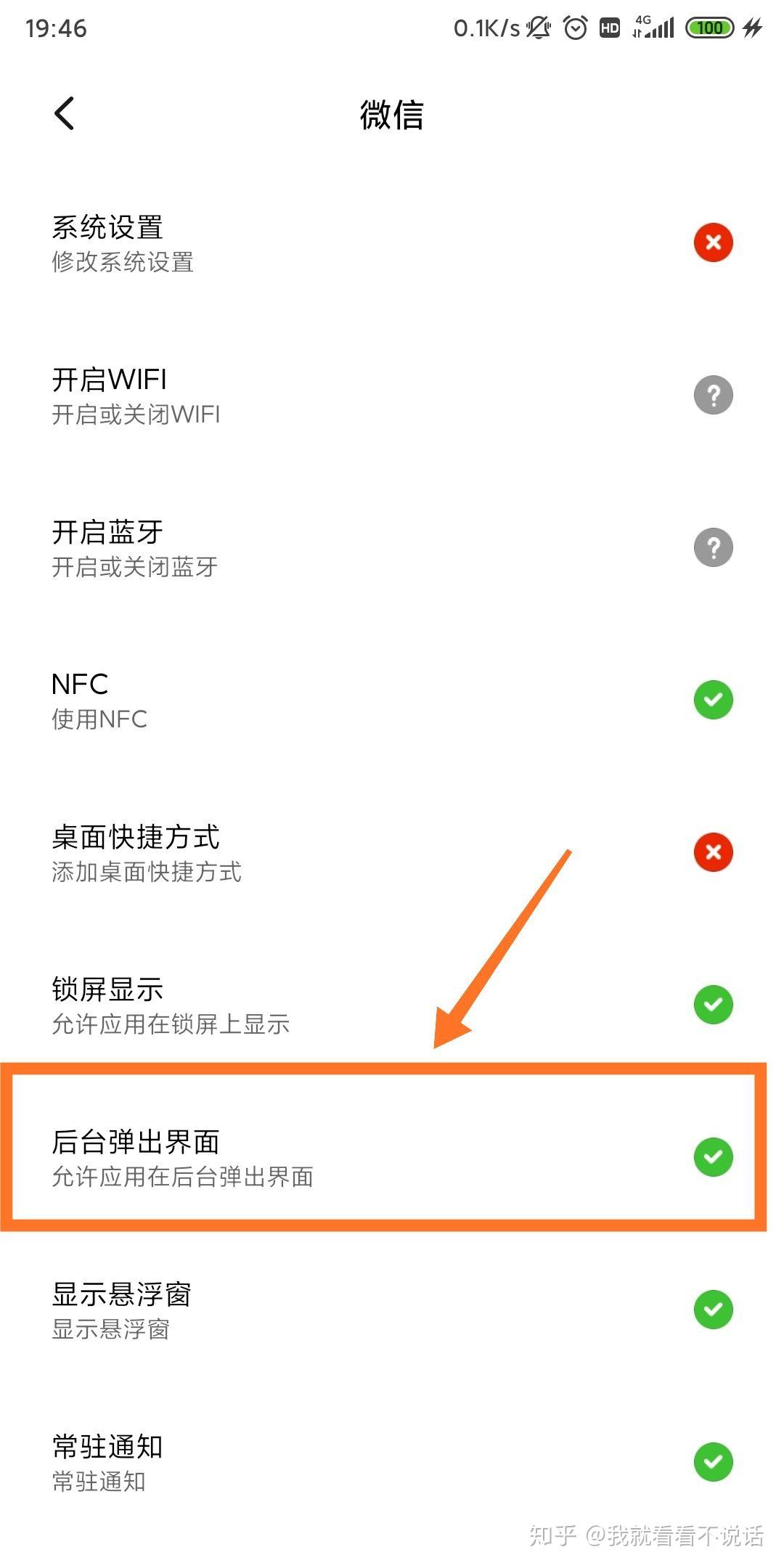Open the 开启WIFI permission row

click(x=392, y=396)
